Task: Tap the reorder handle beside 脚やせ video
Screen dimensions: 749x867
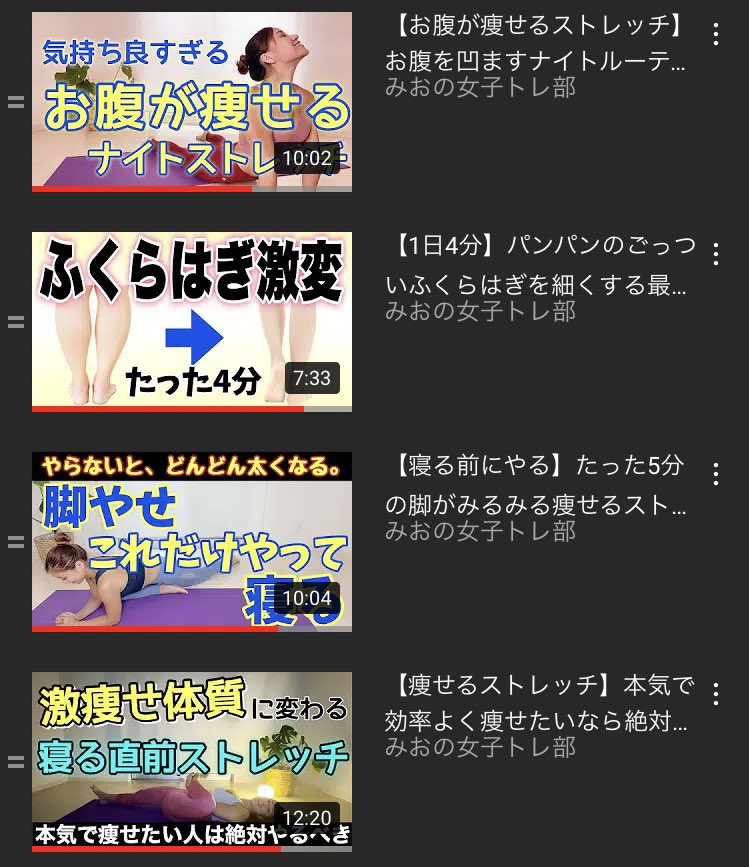Action: click(15, 542)
